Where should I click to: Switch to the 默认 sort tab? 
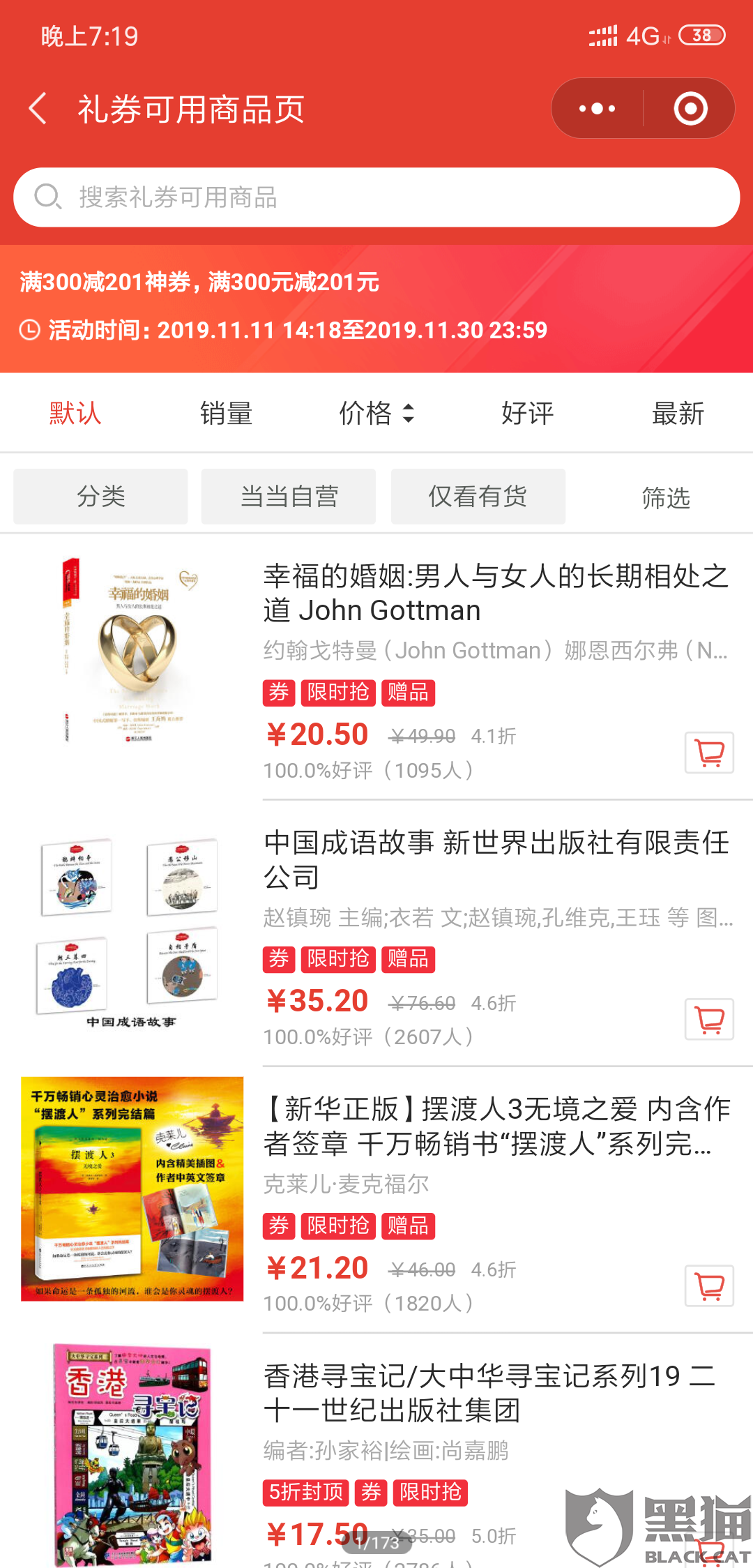pos(75,414)
